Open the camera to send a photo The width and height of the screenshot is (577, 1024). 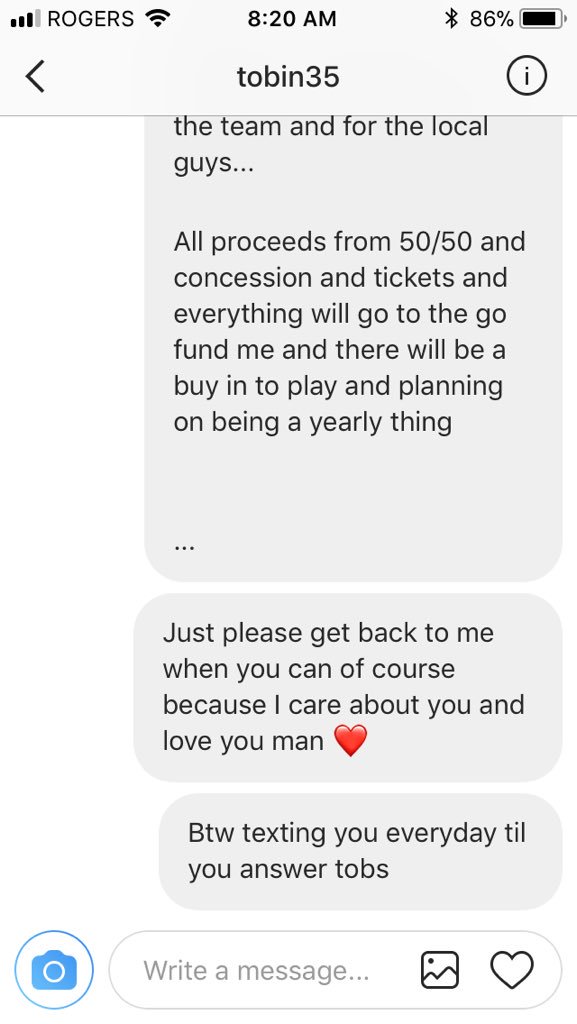pos(54,970)
